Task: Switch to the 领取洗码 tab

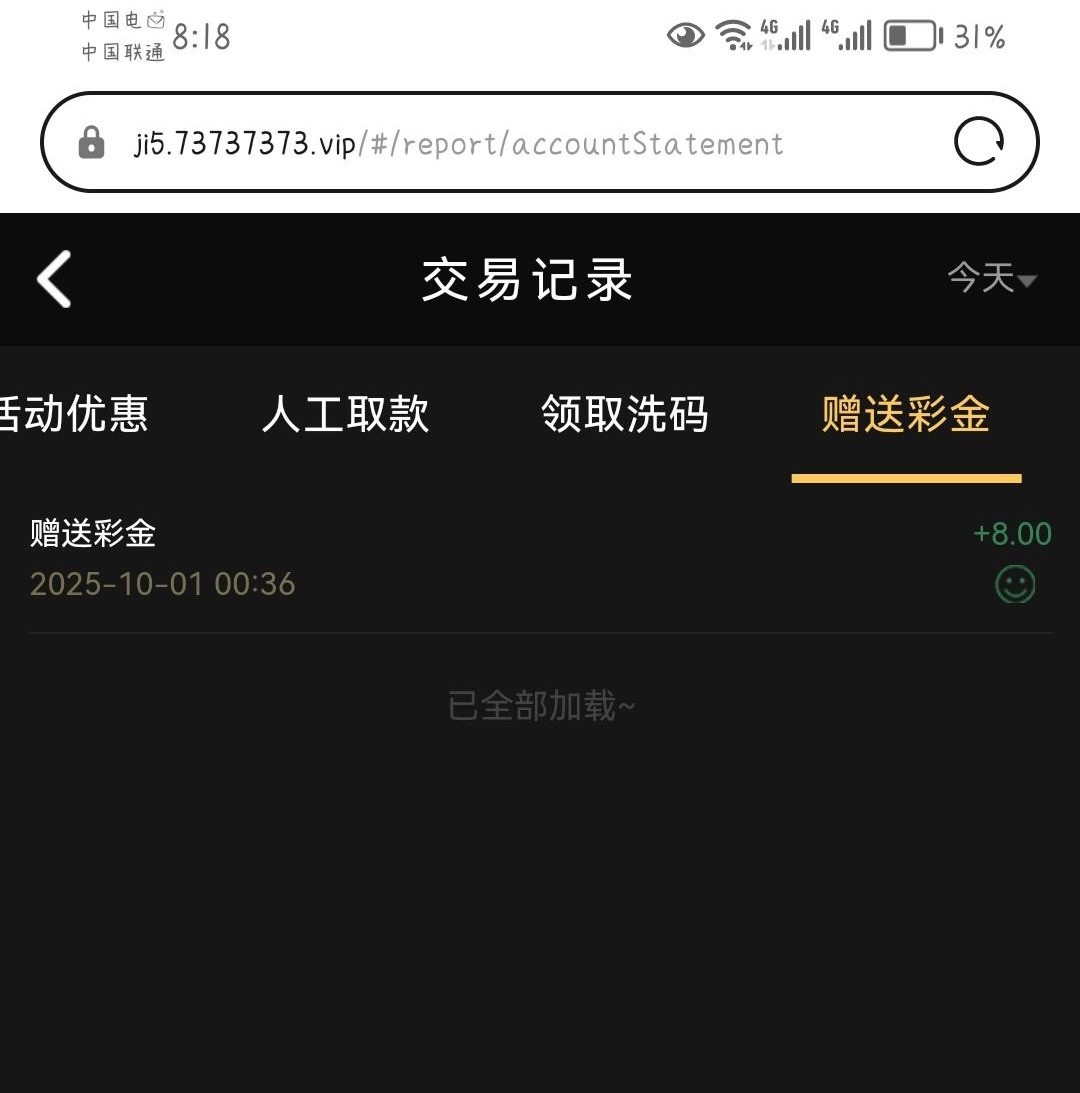Action: click(x=625, y=413)
